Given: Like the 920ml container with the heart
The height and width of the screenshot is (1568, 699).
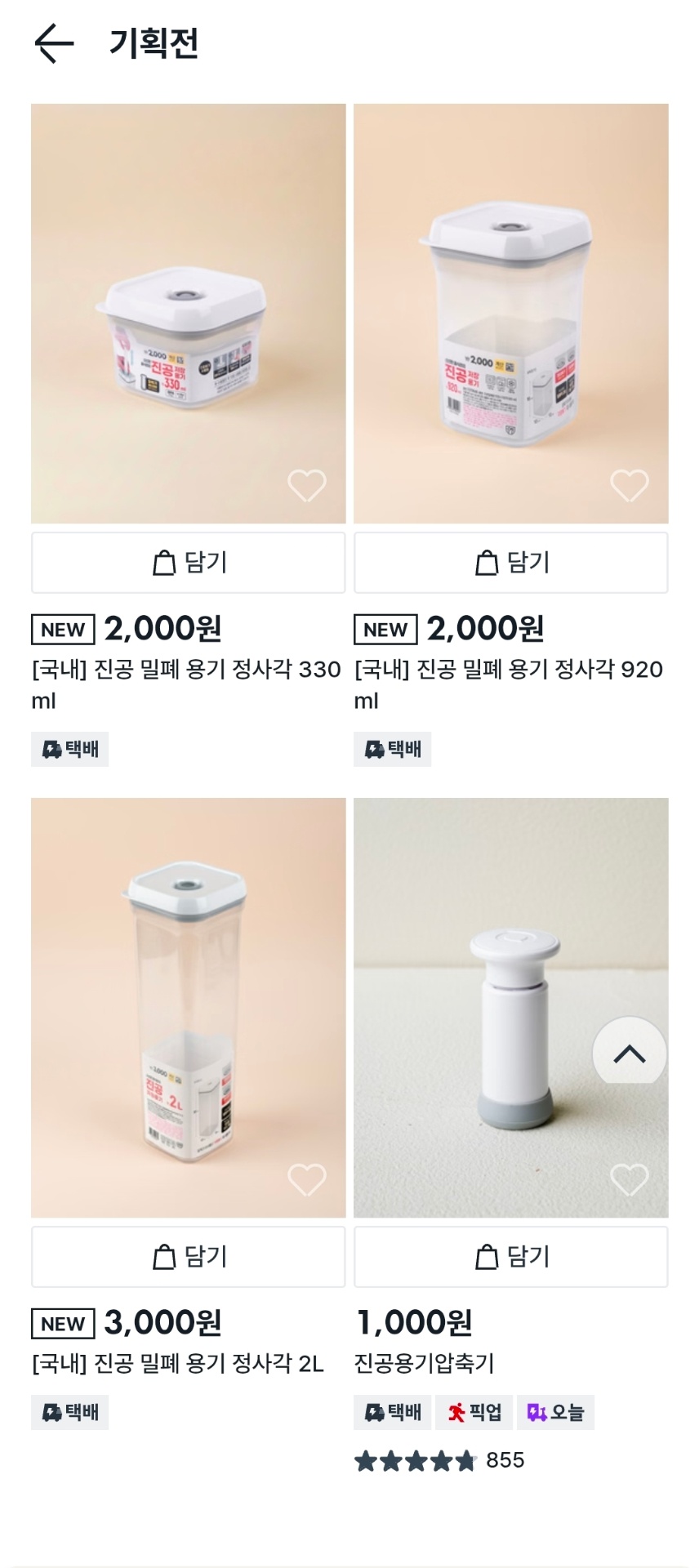Looking at the screenshot, I should (x=630, y=486).
